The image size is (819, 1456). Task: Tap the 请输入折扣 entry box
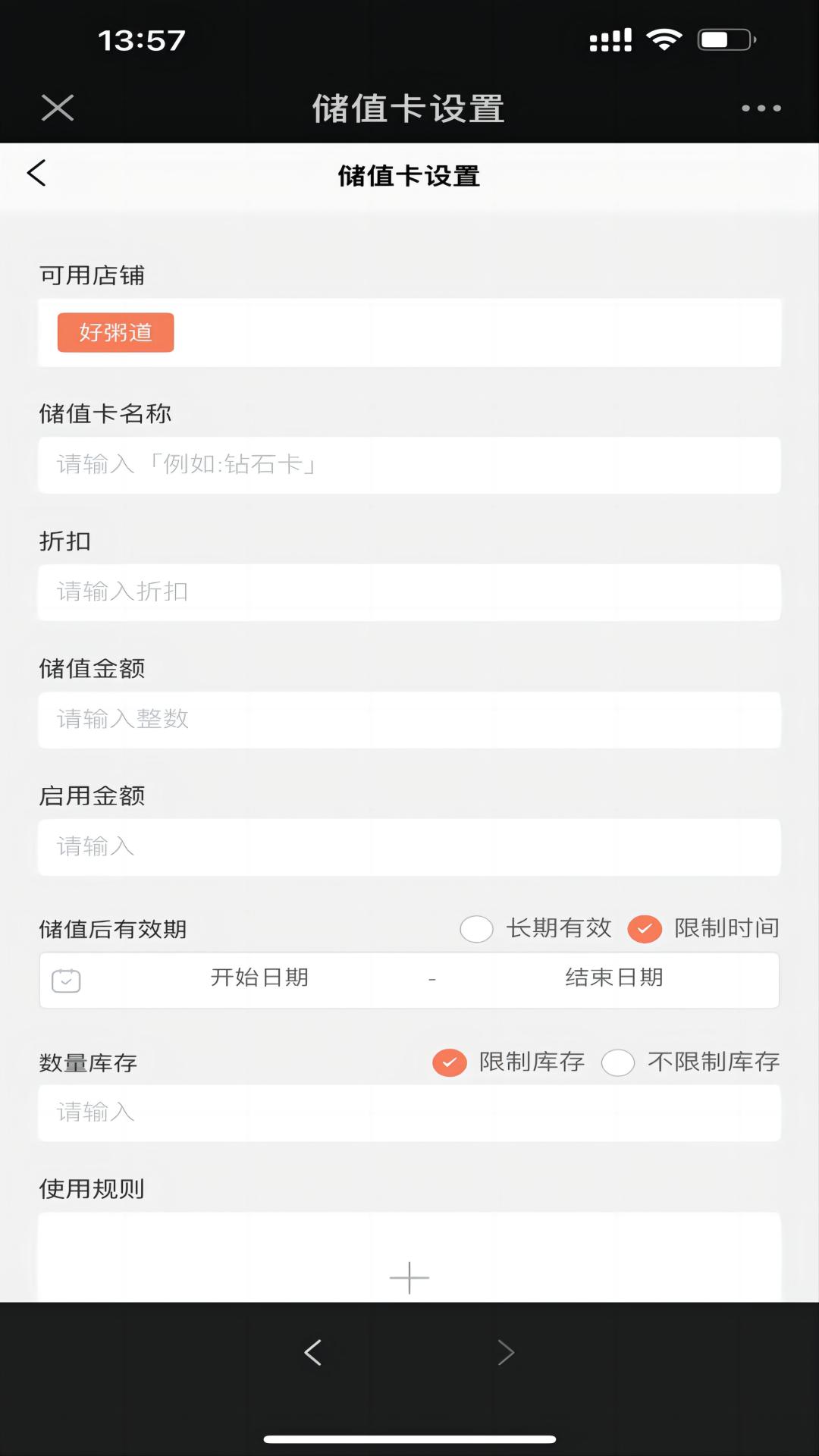(x=409, y=592)
